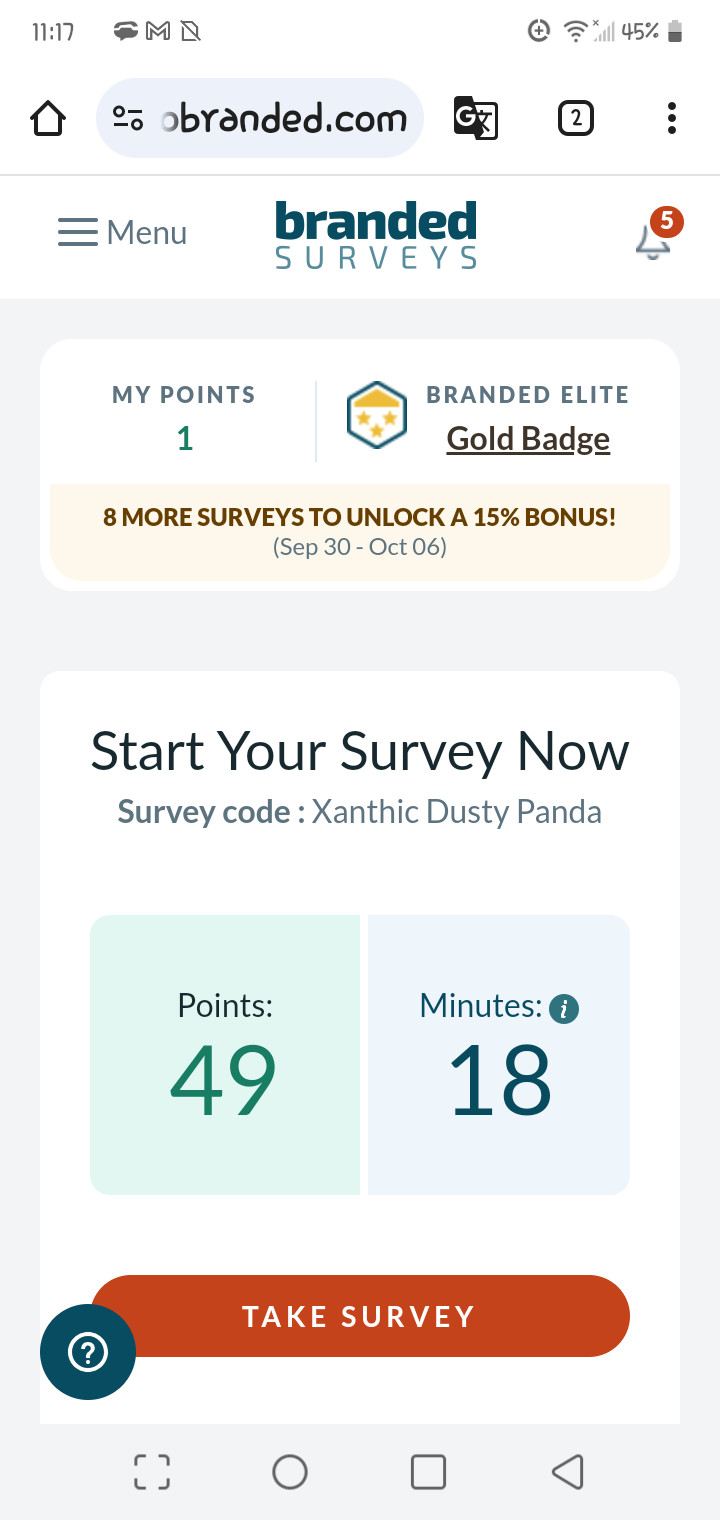Tap the Minutes info icon
The image size is (720, 1520).
click(x=565, y=1009)
